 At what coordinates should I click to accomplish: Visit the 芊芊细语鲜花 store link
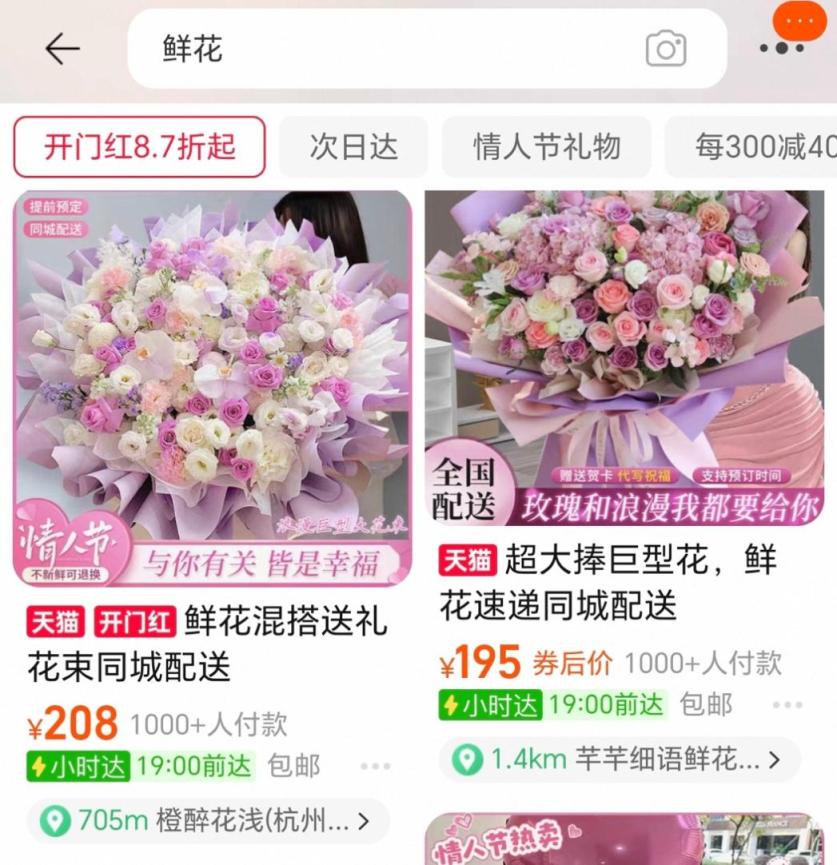[620, 760]
